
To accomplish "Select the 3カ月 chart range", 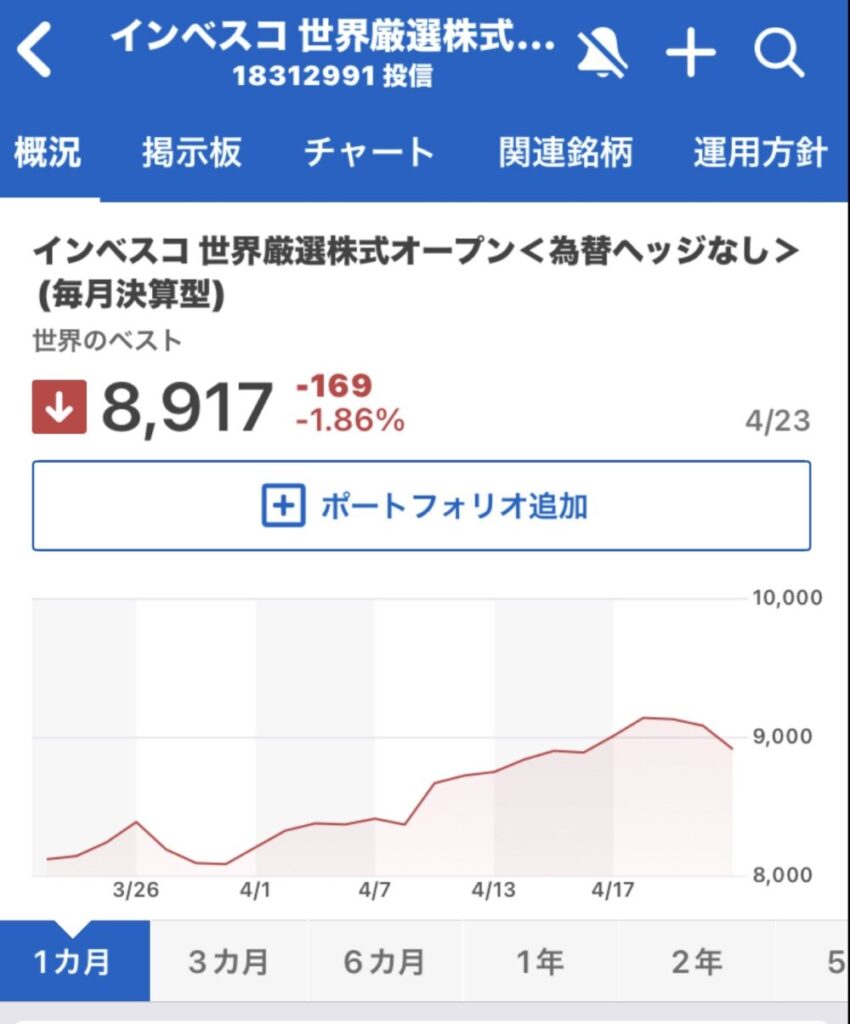I will (229, 962).
